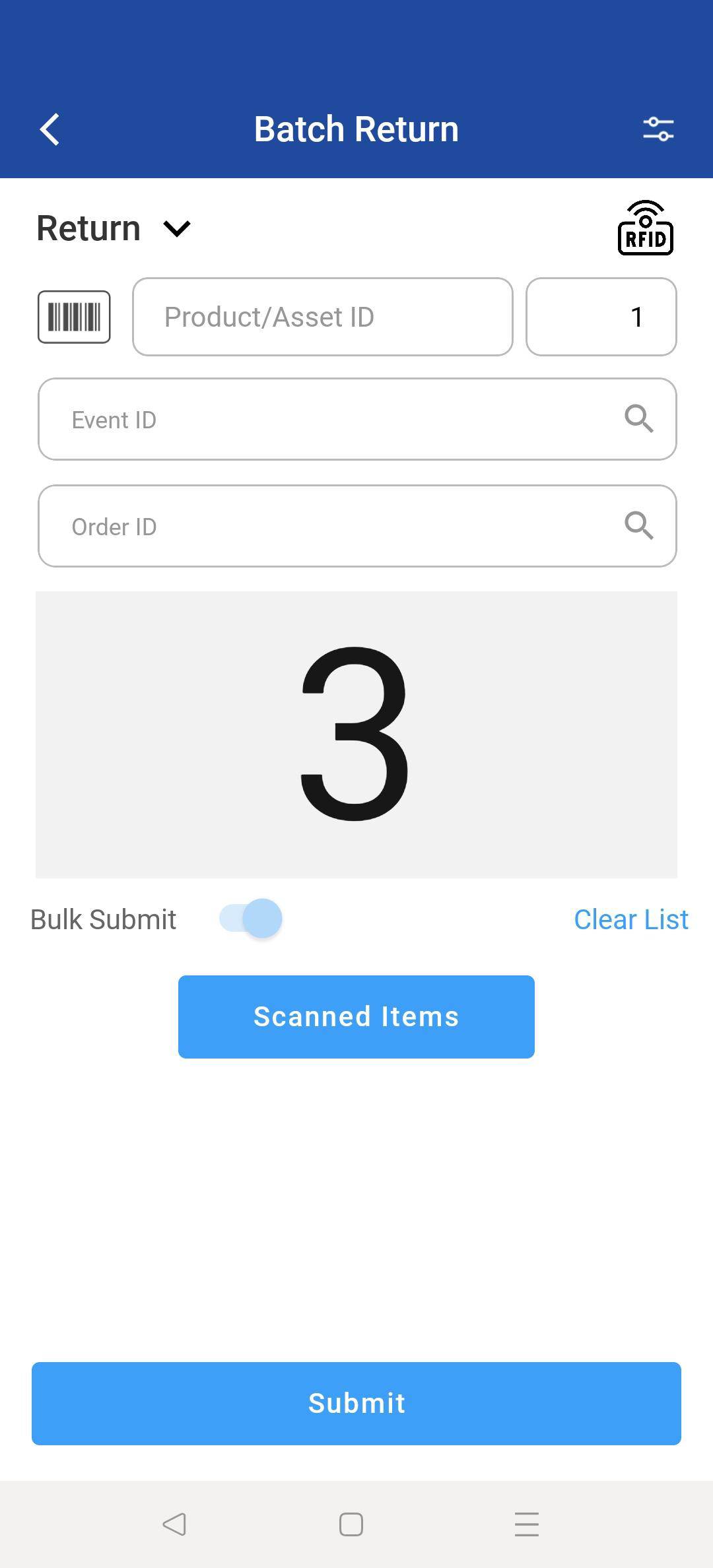Activate the RFID scanner icon
The height and width of the screenshot is (1568, 713).
tap(645, 228)
